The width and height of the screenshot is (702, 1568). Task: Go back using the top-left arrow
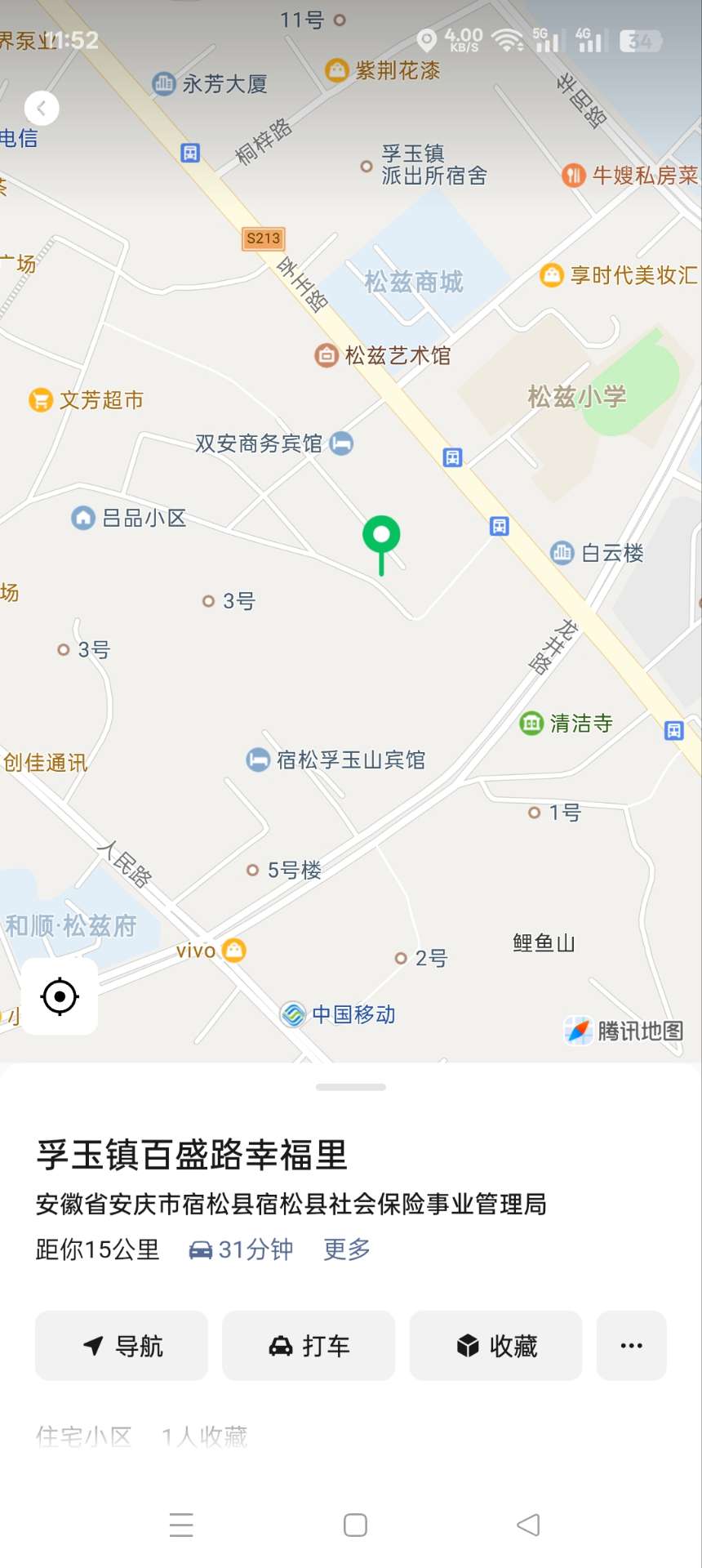[x=42, y=108]
